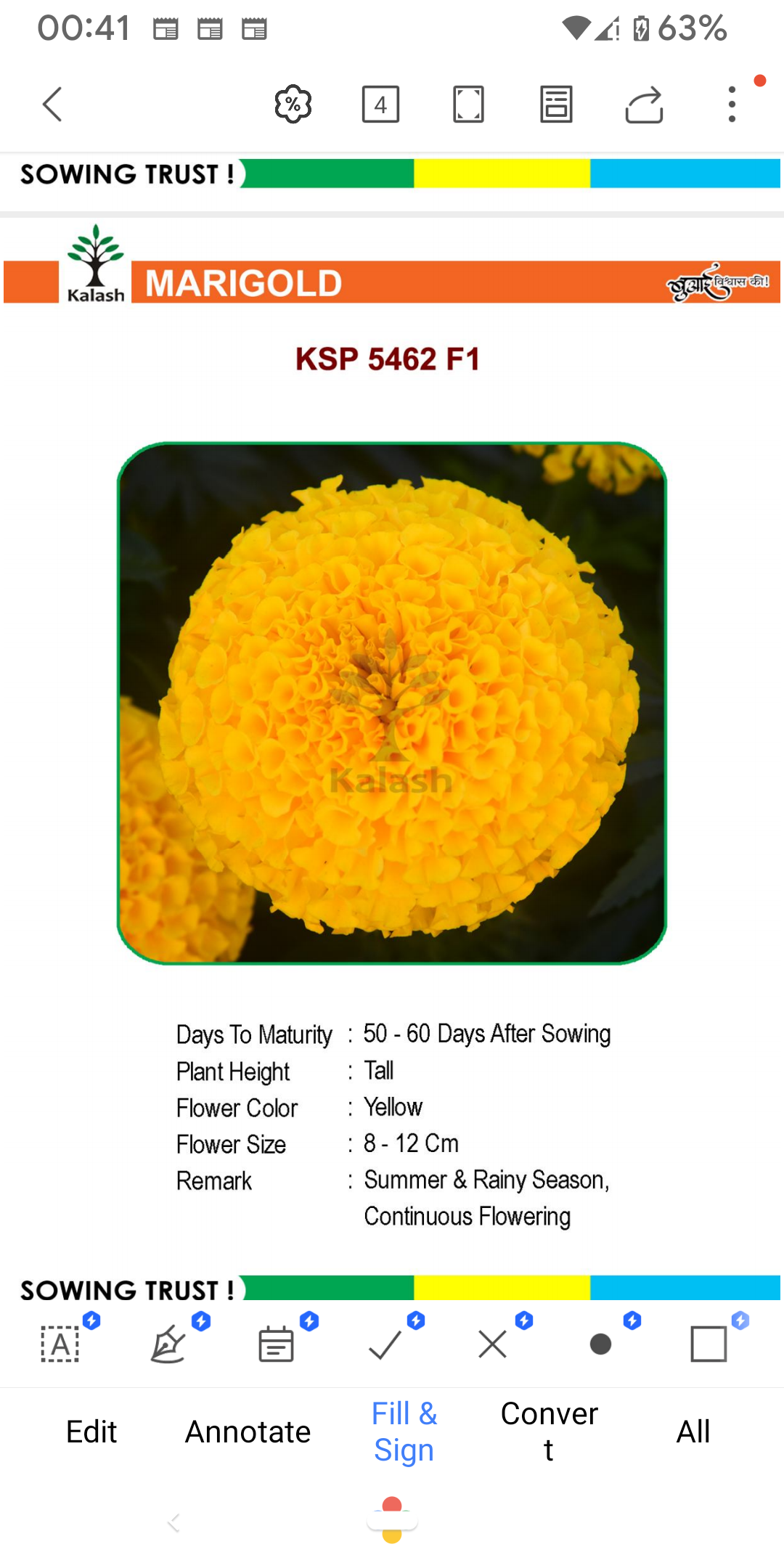Image resolution: width=784 pixels, height=1568 pixels.
Task: Select the dot mark tool
Action: click(600, 1344)
